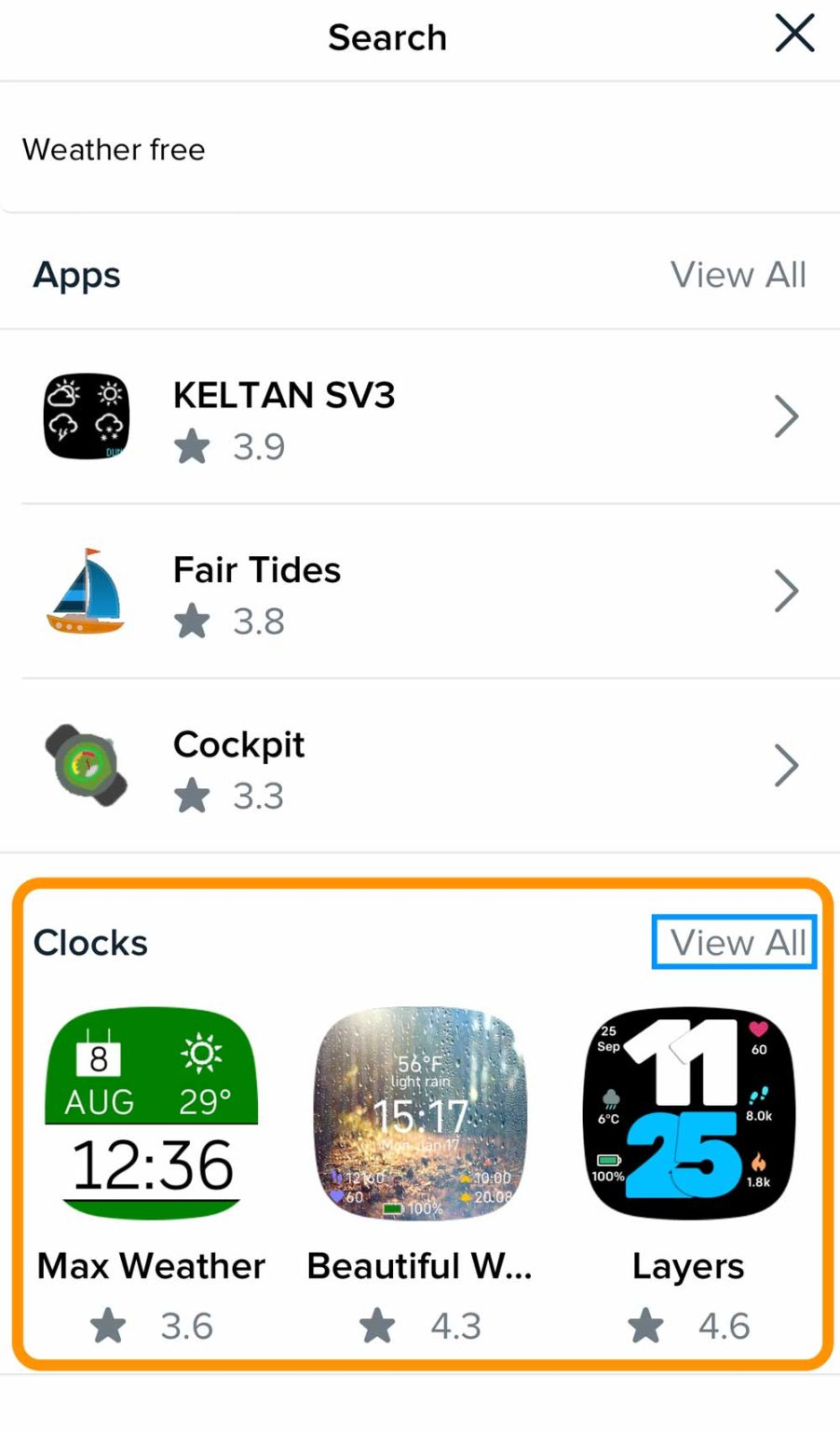The height and width of the screenshot is (1431, 840).
Task: Open the KELTAN SV3 app icon
Action: coord(85,416)
